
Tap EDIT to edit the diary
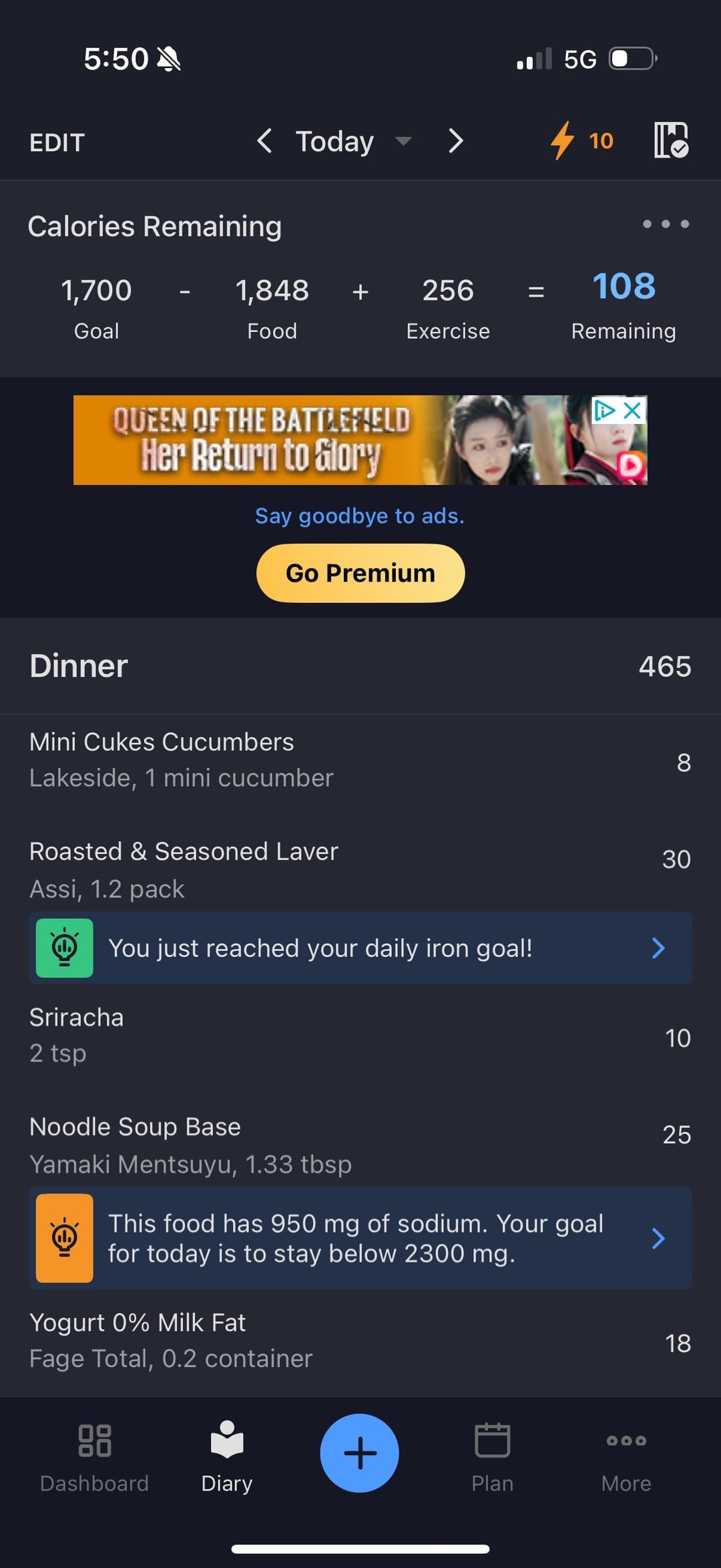[57, 142]
